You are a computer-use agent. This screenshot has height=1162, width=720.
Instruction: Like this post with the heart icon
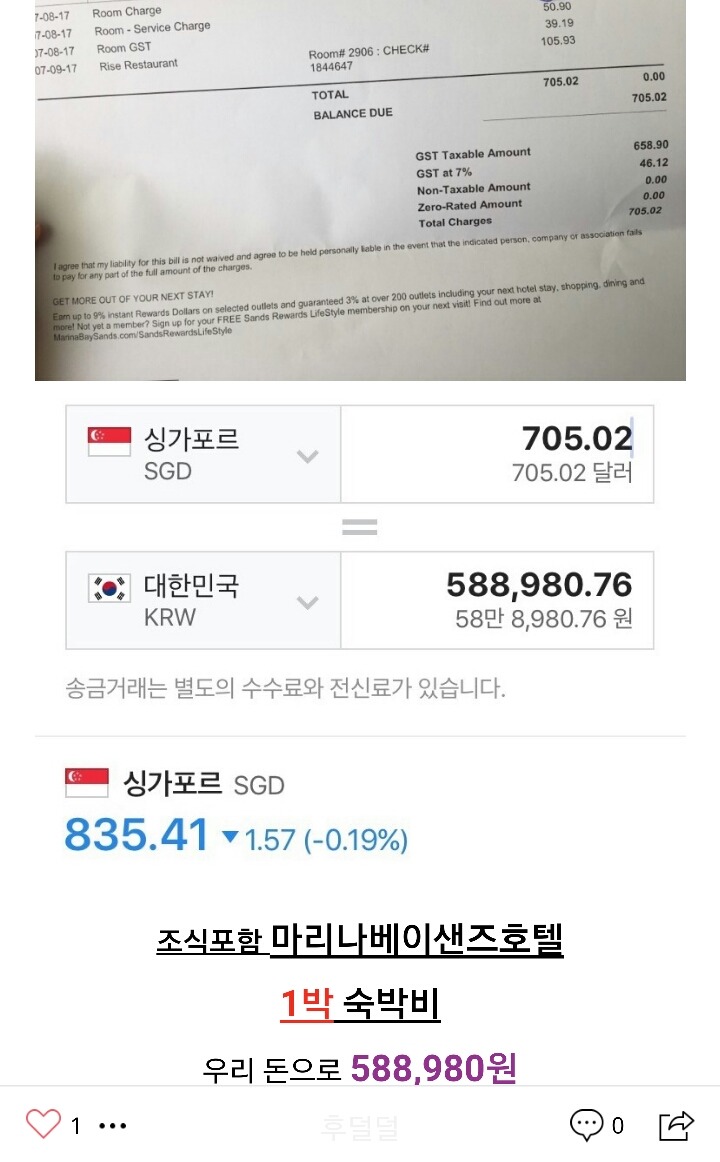point(43,1125)
